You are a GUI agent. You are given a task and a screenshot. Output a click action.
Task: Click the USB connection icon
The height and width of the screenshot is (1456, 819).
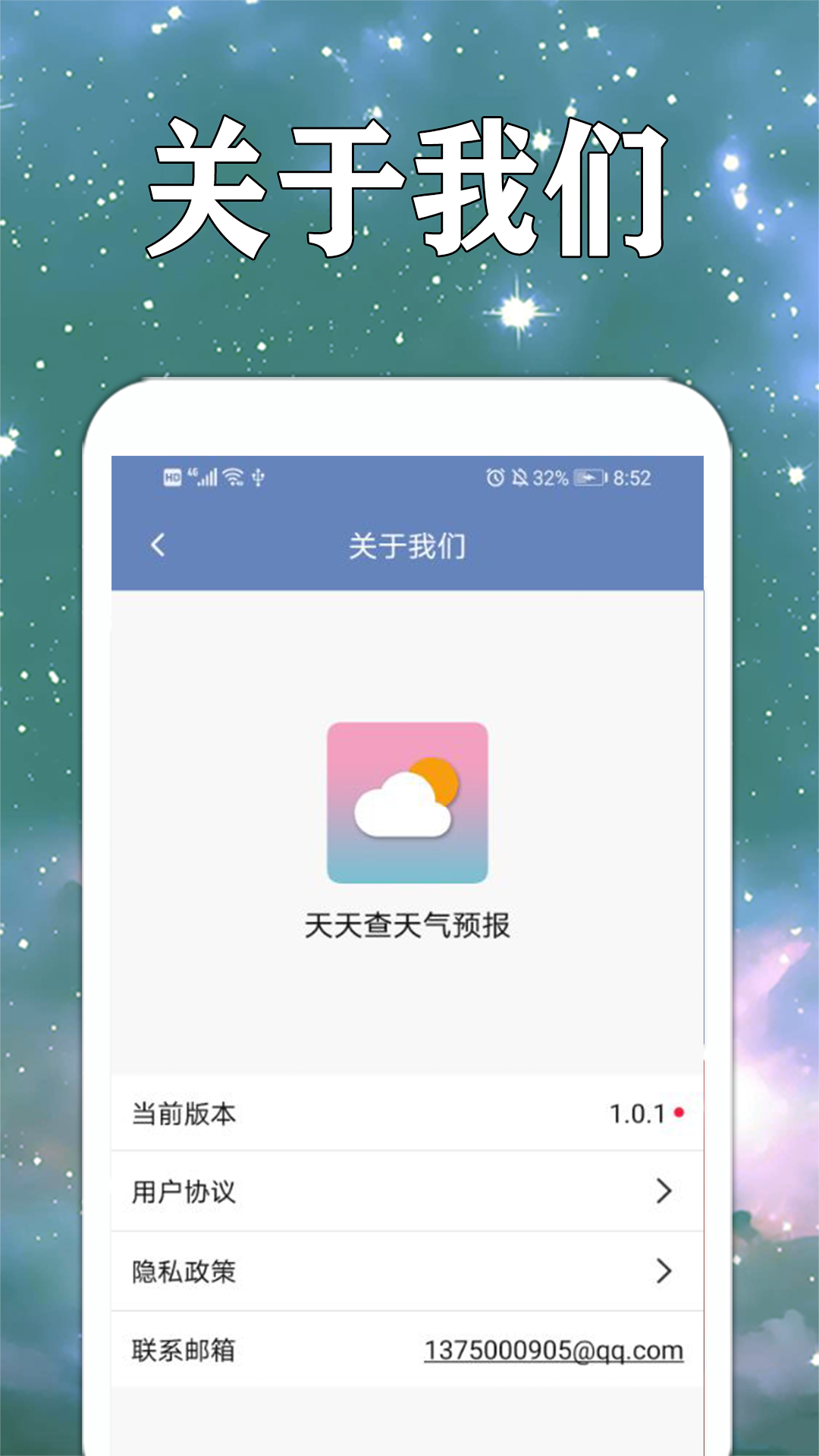tap(258, 477)
